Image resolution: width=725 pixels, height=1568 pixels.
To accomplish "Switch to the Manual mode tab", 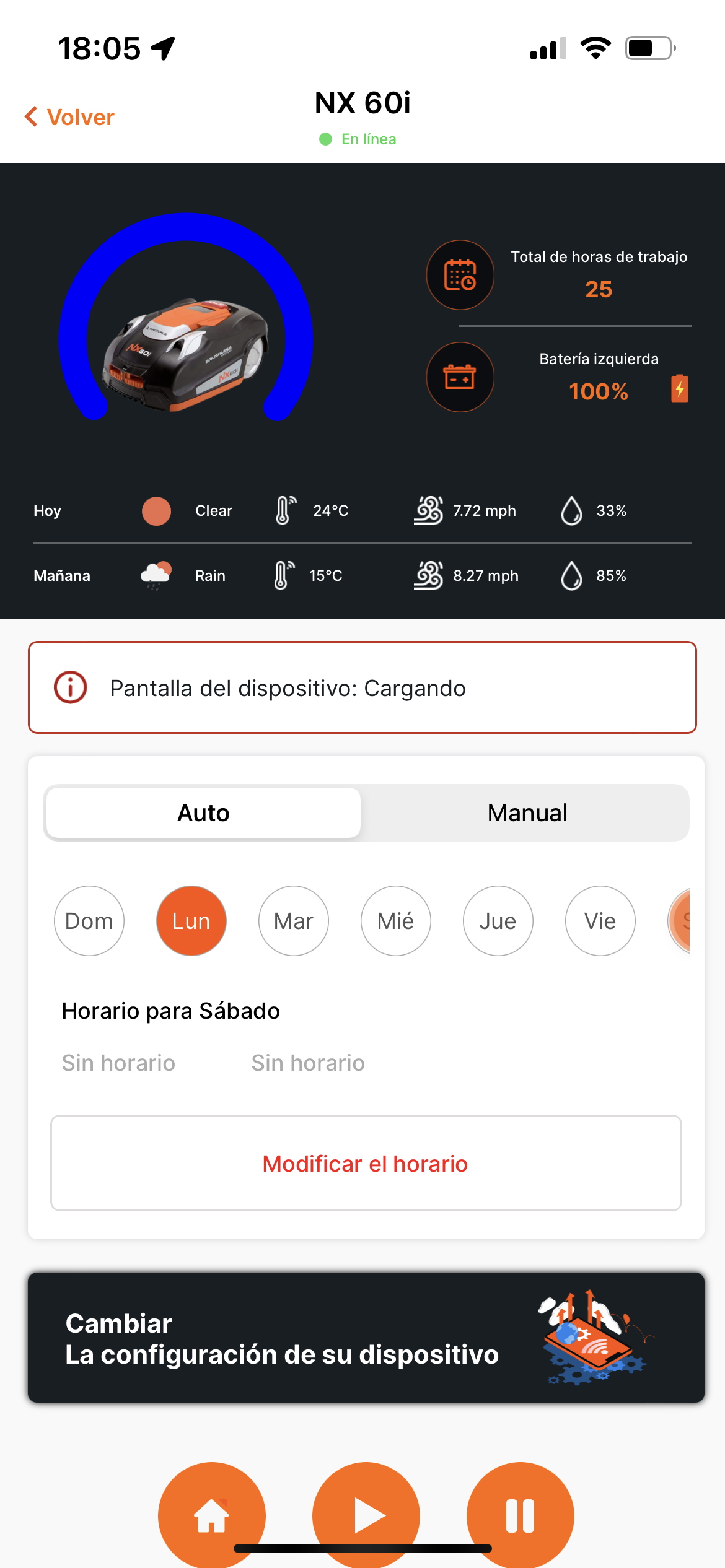I will (527, 812).
